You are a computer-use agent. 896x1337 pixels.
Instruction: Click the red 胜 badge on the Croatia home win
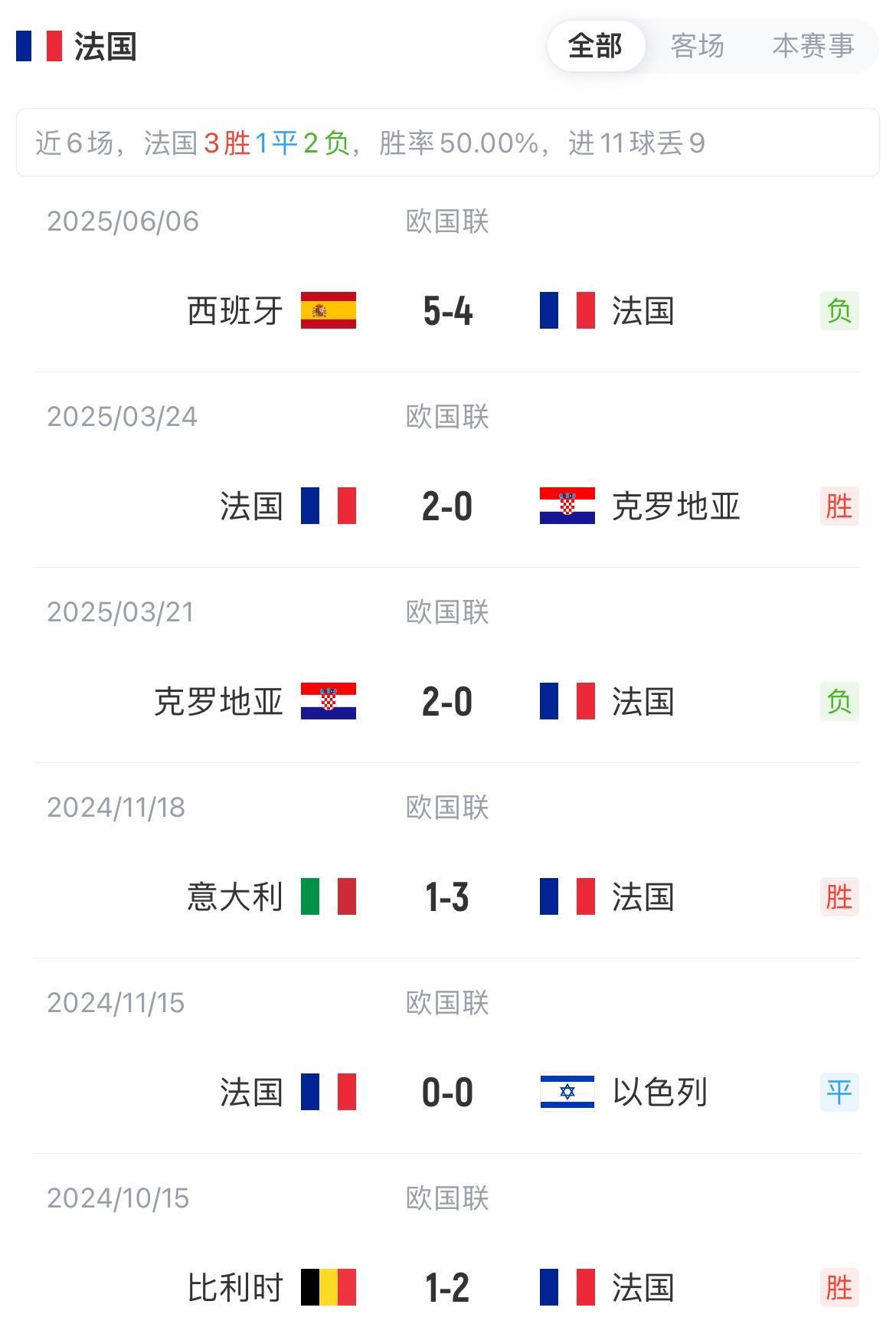coord(840,506)
